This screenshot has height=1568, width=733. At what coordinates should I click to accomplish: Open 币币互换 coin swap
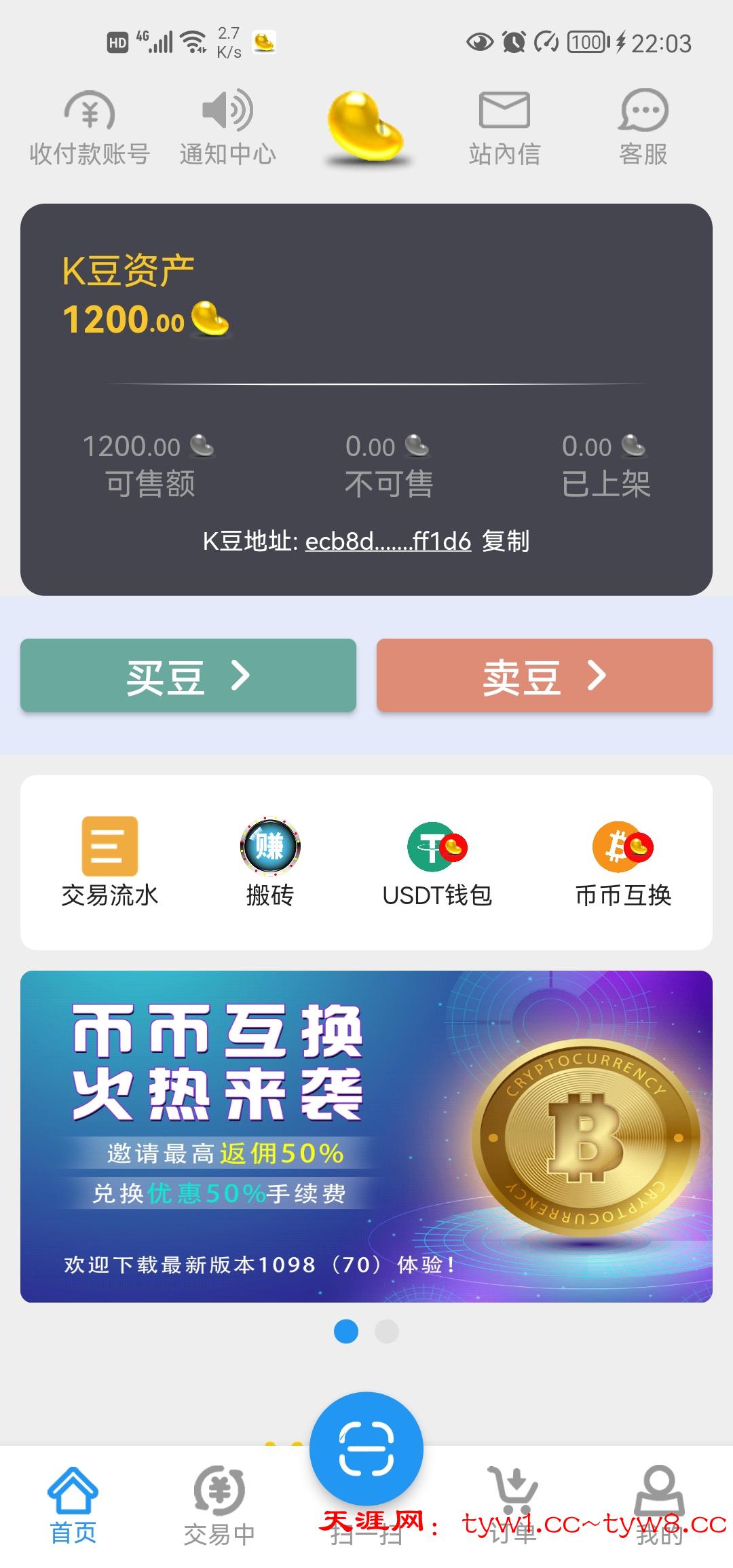pos(623,862)
